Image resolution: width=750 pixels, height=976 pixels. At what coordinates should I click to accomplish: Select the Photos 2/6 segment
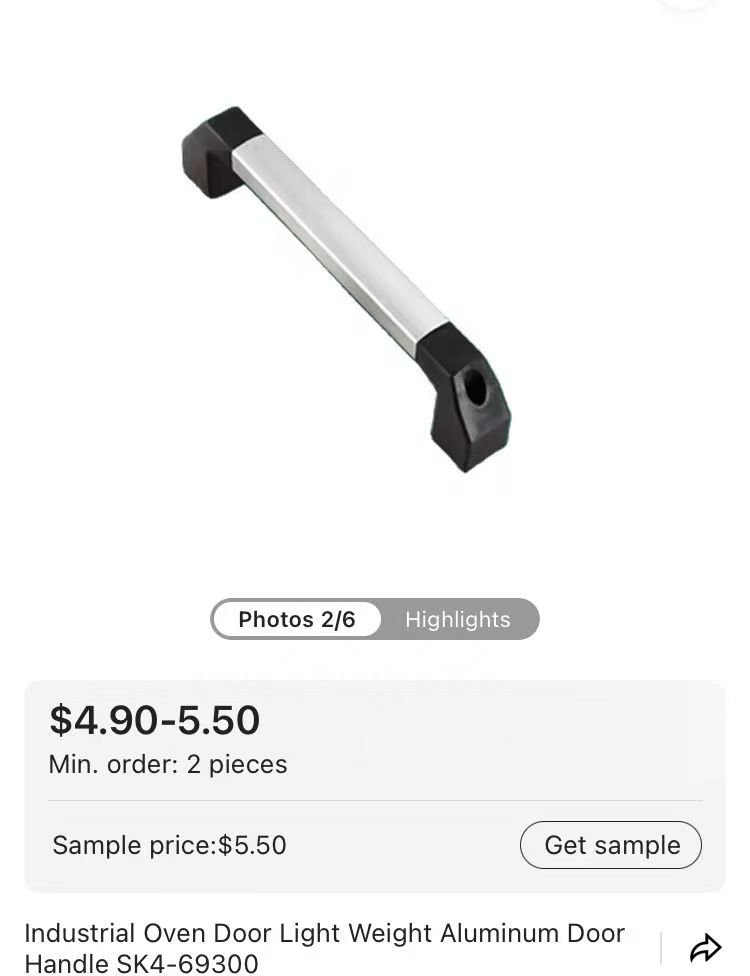point(297,620)
